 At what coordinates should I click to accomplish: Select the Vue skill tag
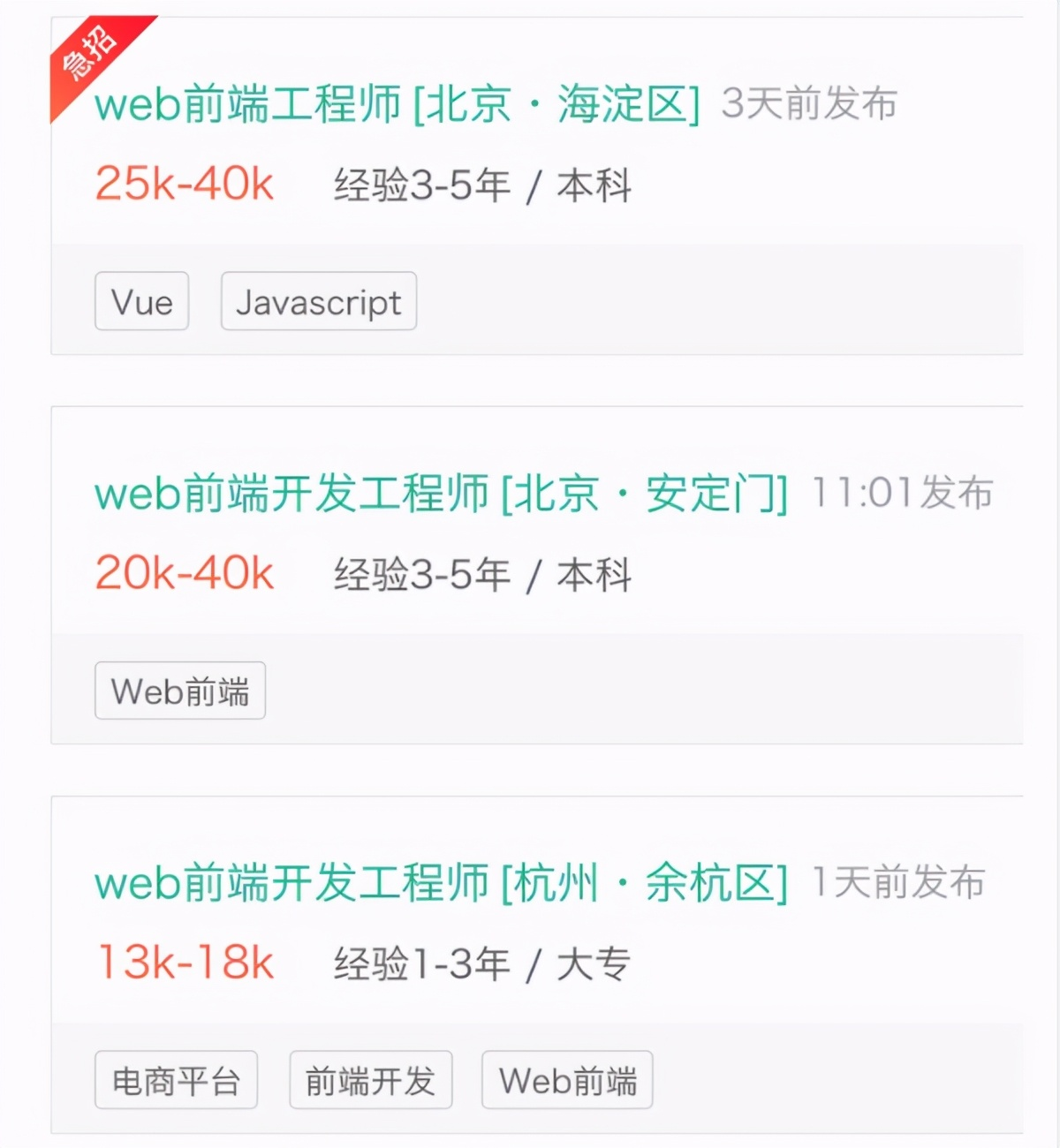pyautogui.click(x=141, y=301)
